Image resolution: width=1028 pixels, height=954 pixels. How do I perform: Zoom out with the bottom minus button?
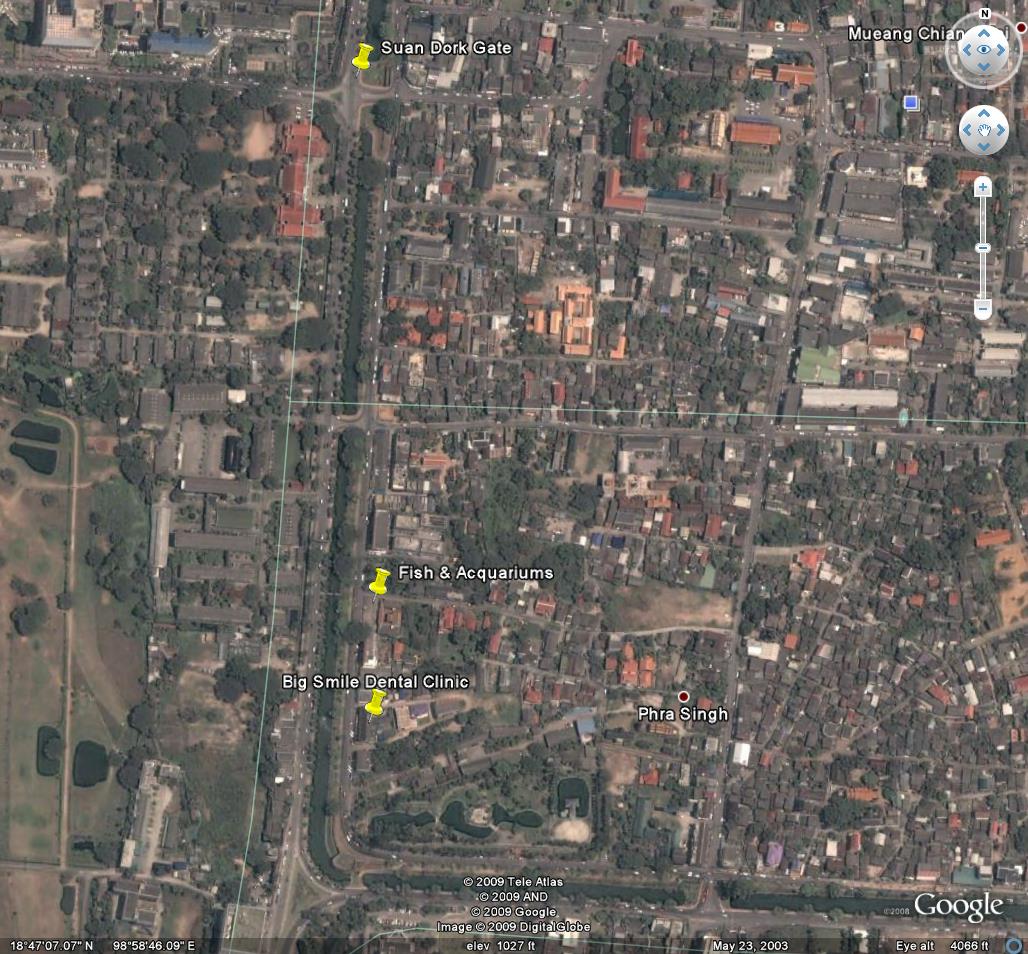coord(983,309)
